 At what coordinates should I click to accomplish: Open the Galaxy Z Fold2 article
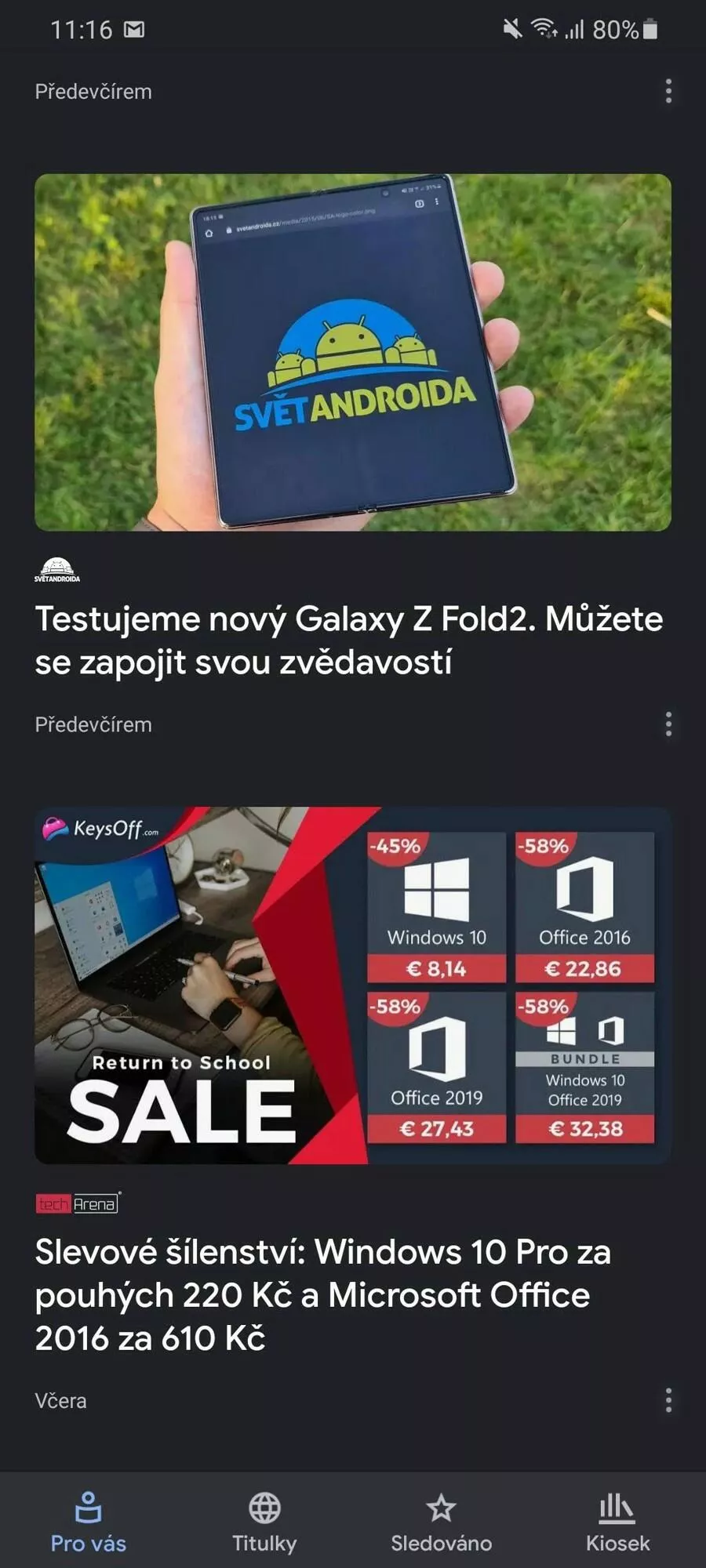coord(349,640)
